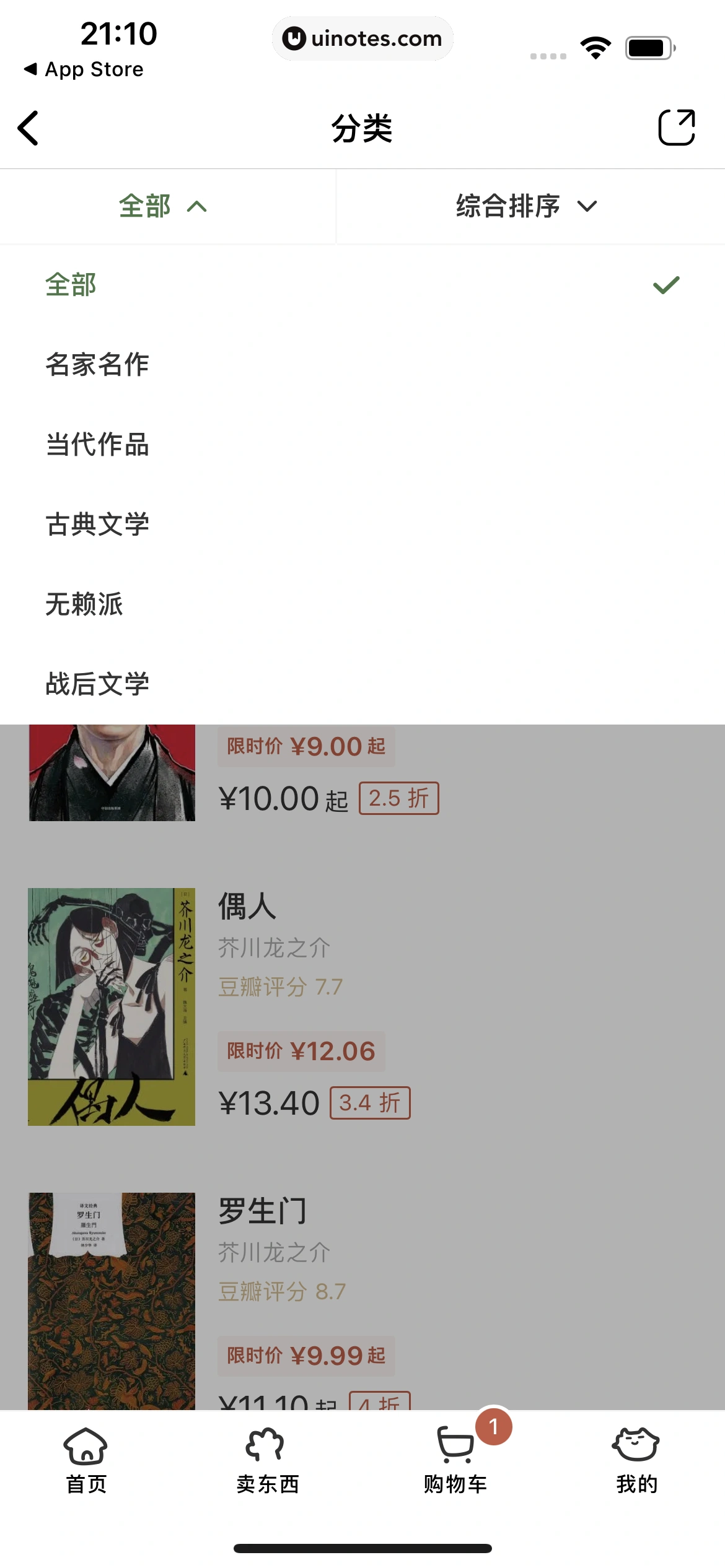
Task: Select the 名家名作 category option
Action: pyautogui.click(x=97, y=365)
